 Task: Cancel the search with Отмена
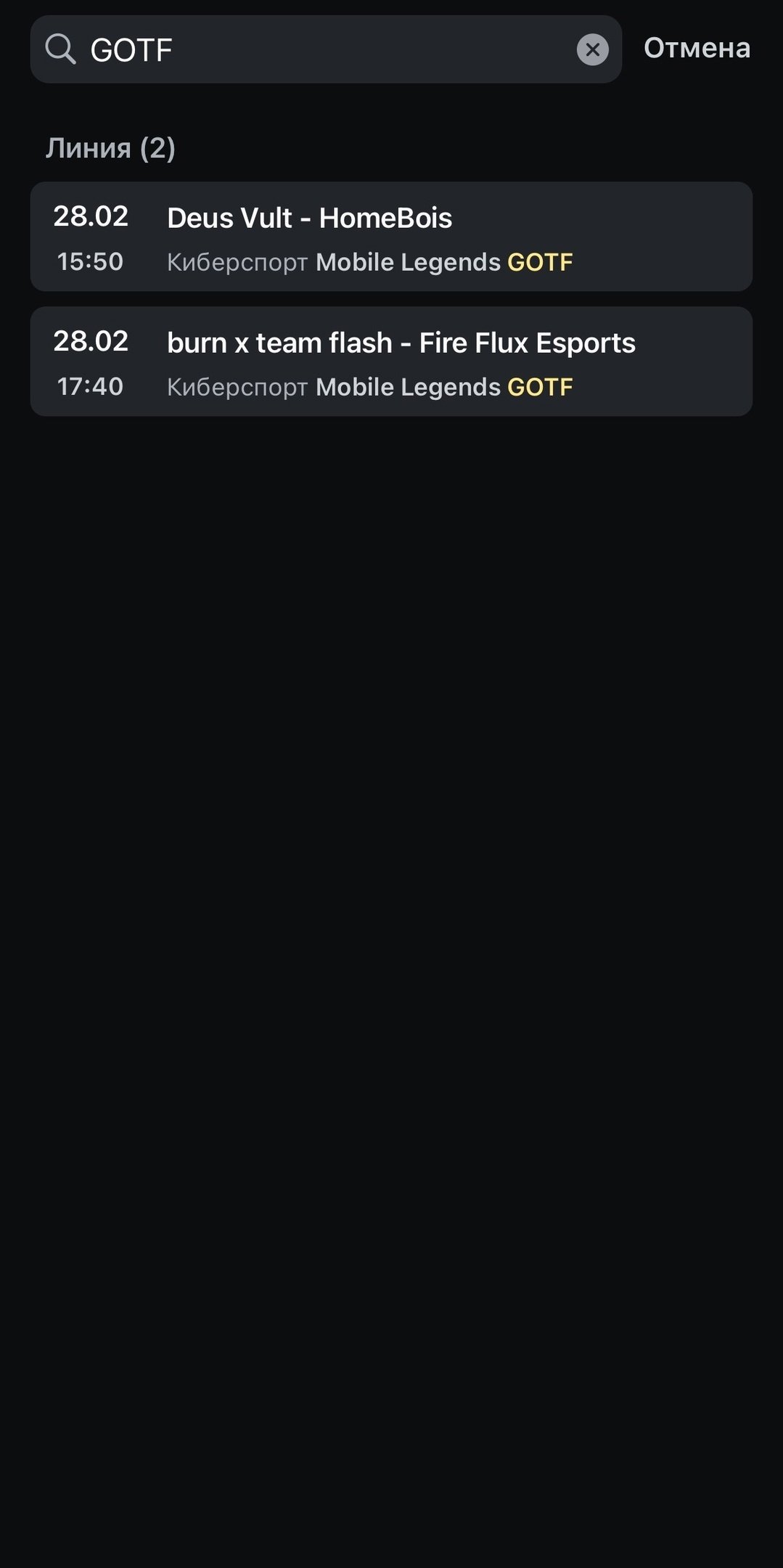click(x=696, y=48)
